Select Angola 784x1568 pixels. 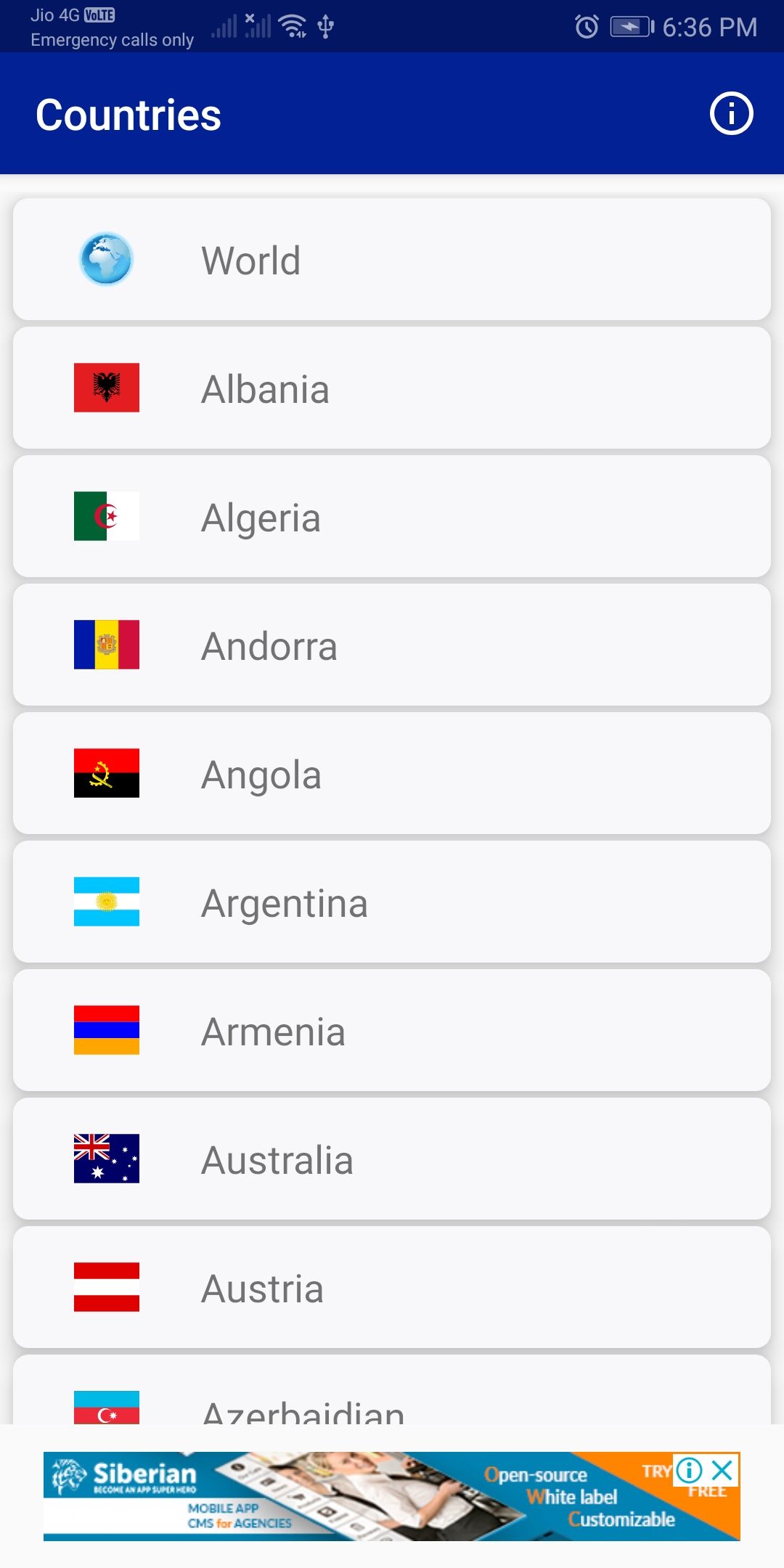coord(392,773)
